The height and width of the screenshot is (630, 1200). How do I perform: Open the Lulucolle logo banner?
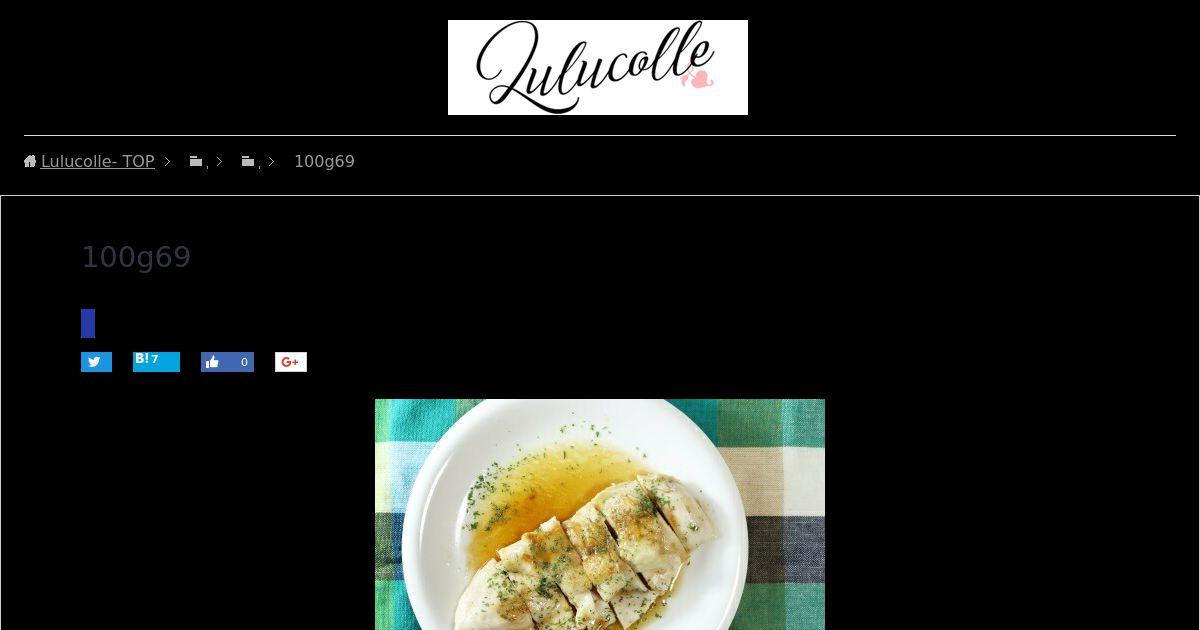[x=597, y=67]
